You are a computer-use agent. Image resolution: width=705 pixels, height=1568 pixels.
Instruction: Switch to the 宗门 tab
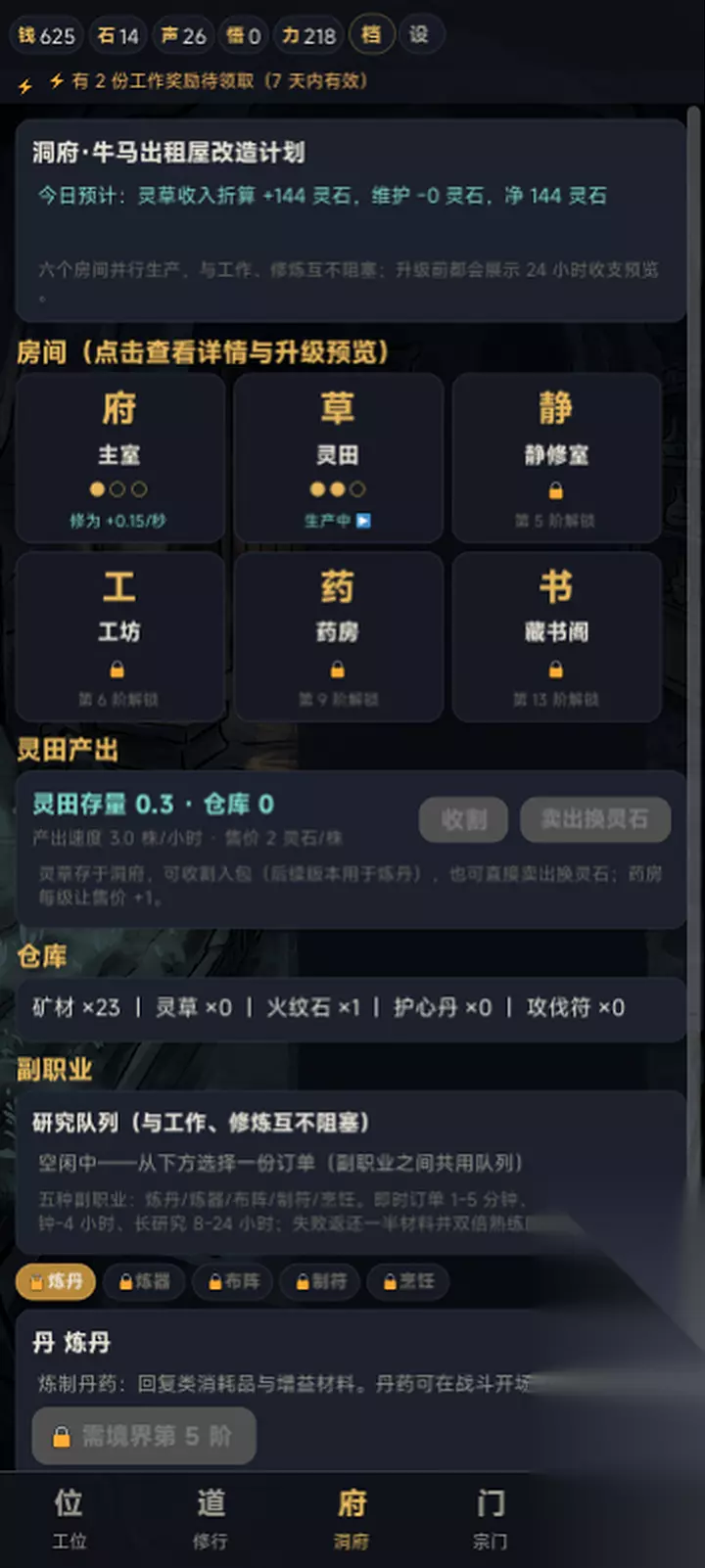(x=491, y=1519)
